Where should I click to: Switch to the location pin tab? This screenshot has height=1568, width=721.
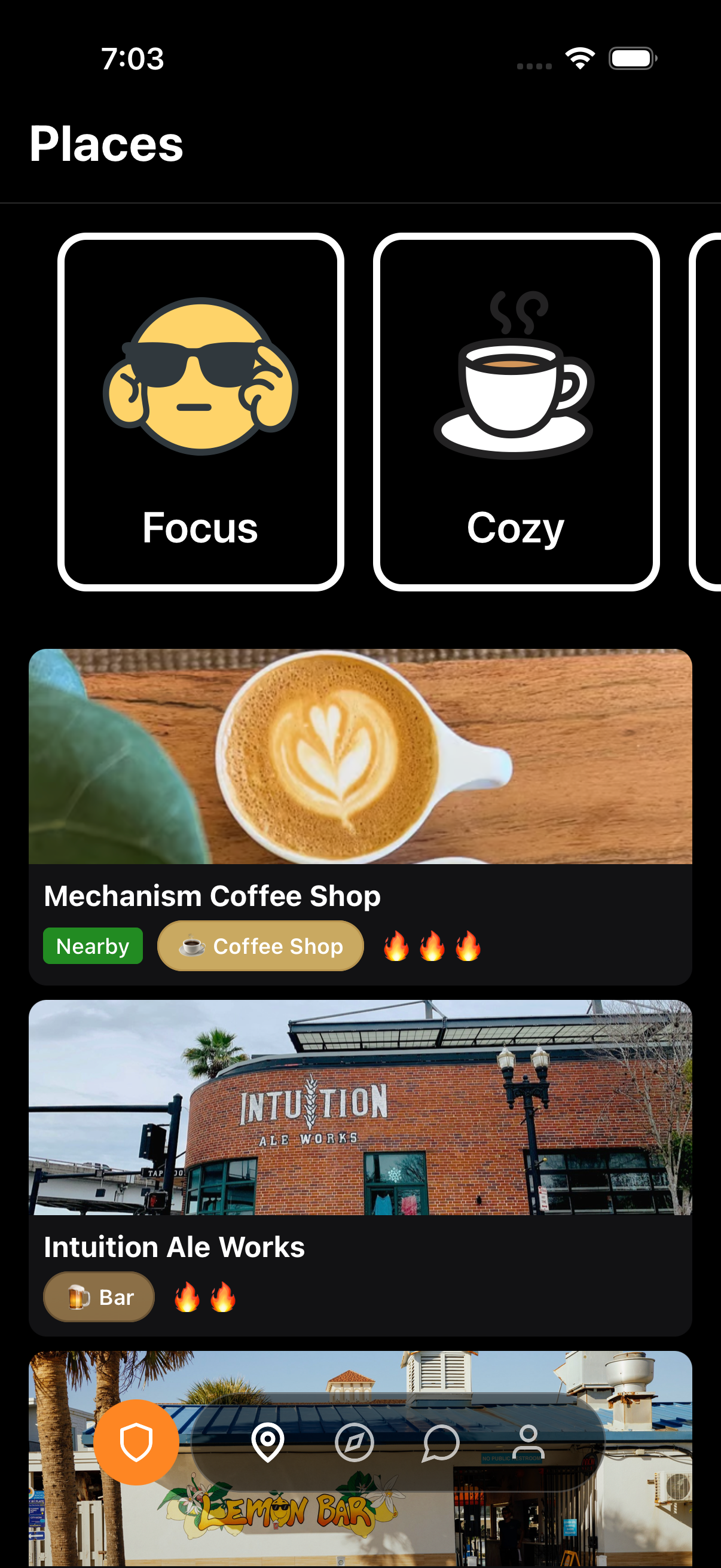click(268, 1442)
